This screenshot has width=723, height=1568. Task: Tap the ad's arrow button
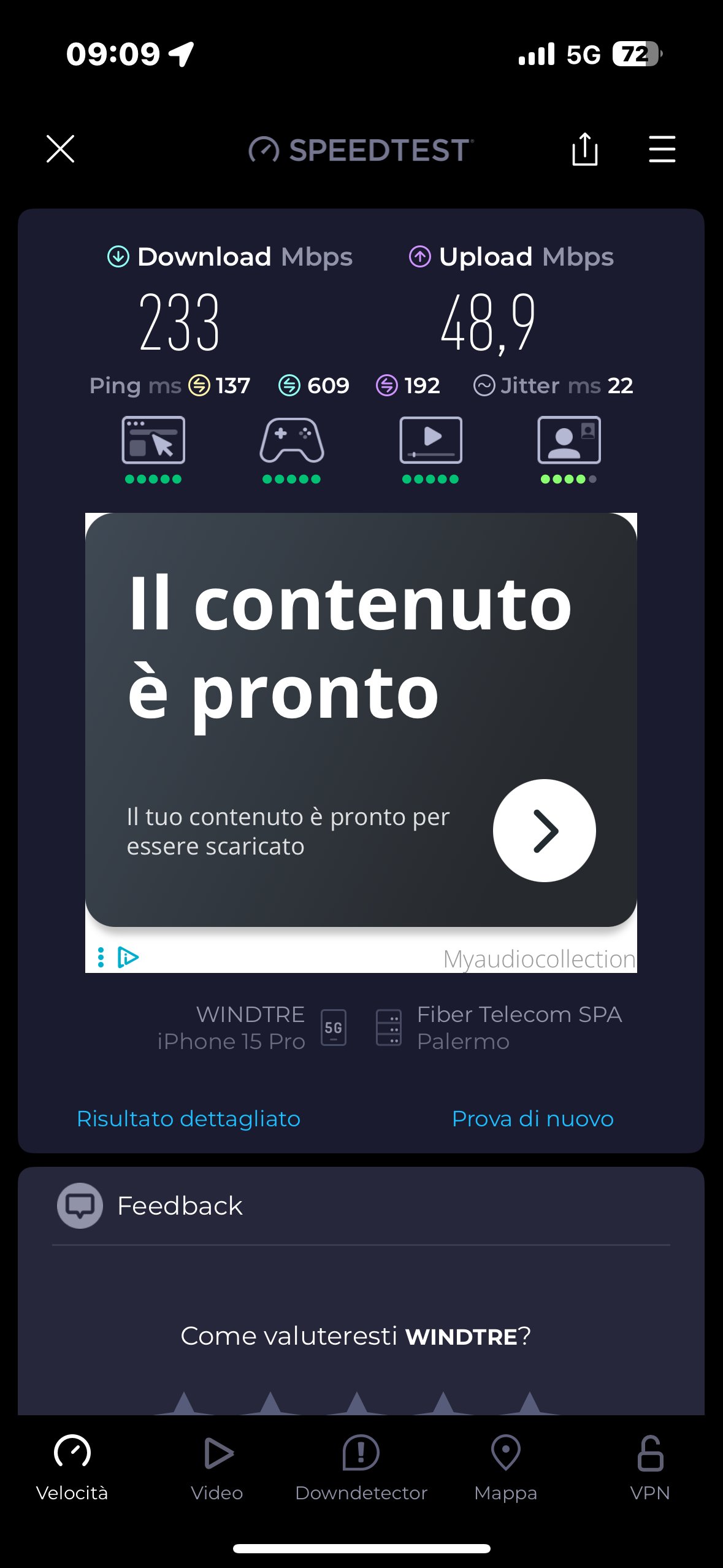click(x=544, y=831)
